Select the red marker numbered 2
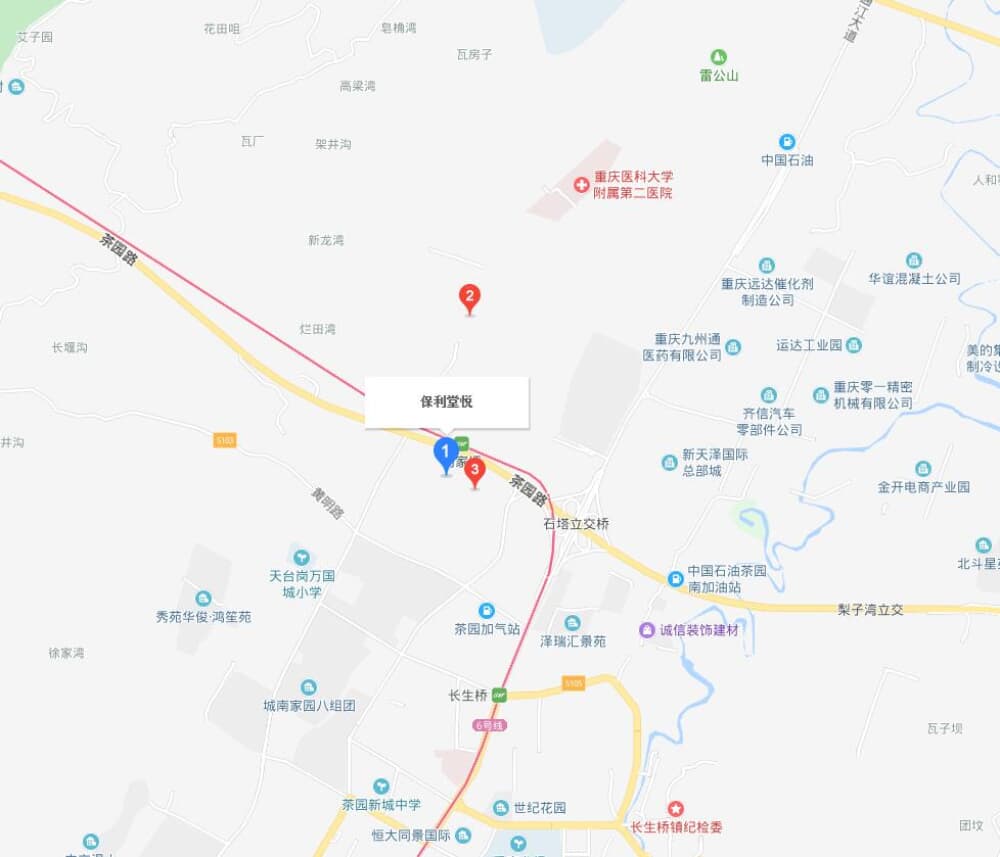 pyautogui.click(x=469, y=296)
